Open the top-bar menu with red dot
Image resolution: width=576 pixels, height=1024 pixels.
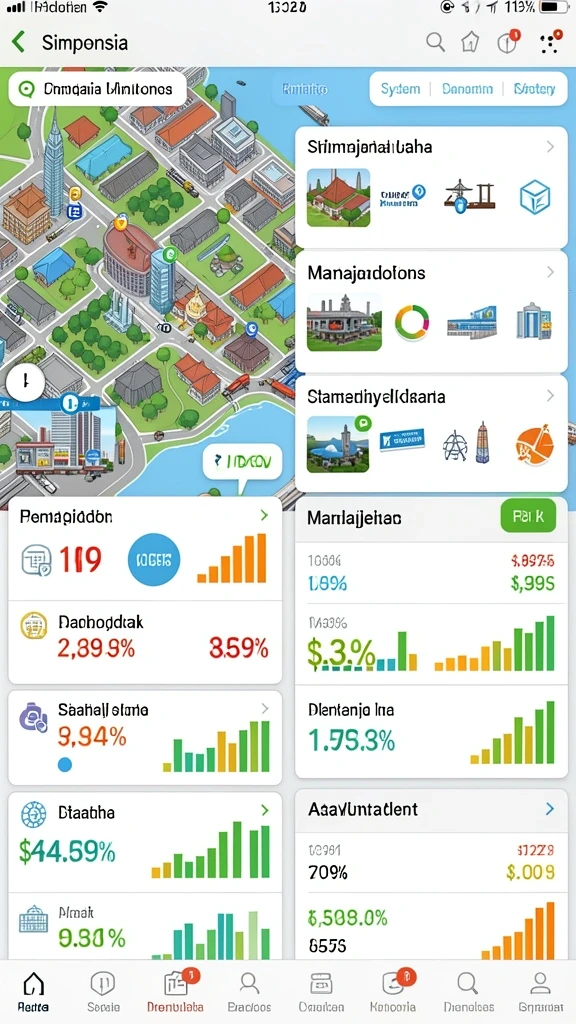tap(551, 41)
